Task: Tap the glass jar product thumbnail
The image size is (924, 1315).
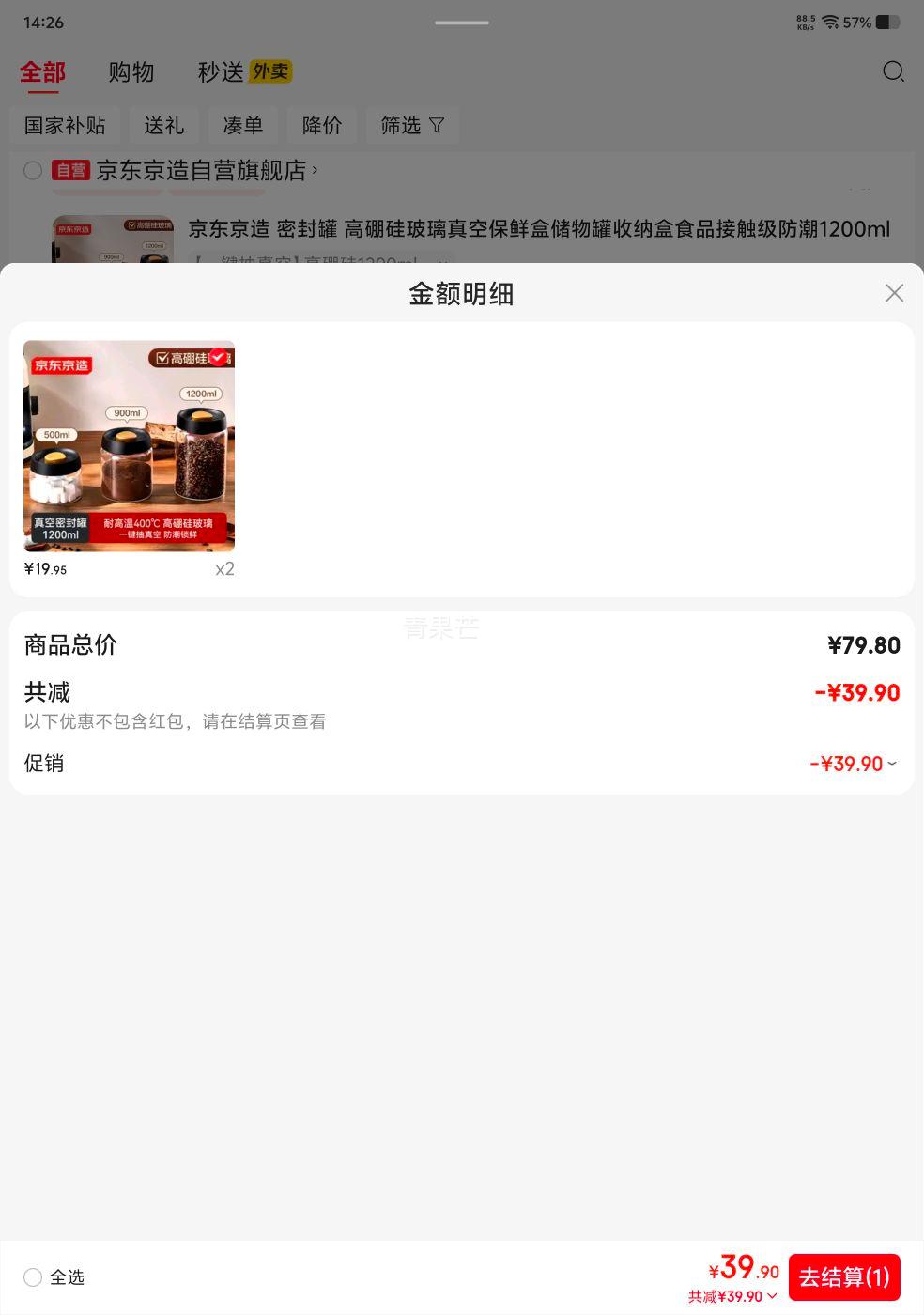Action: click(x=129, y=446)
